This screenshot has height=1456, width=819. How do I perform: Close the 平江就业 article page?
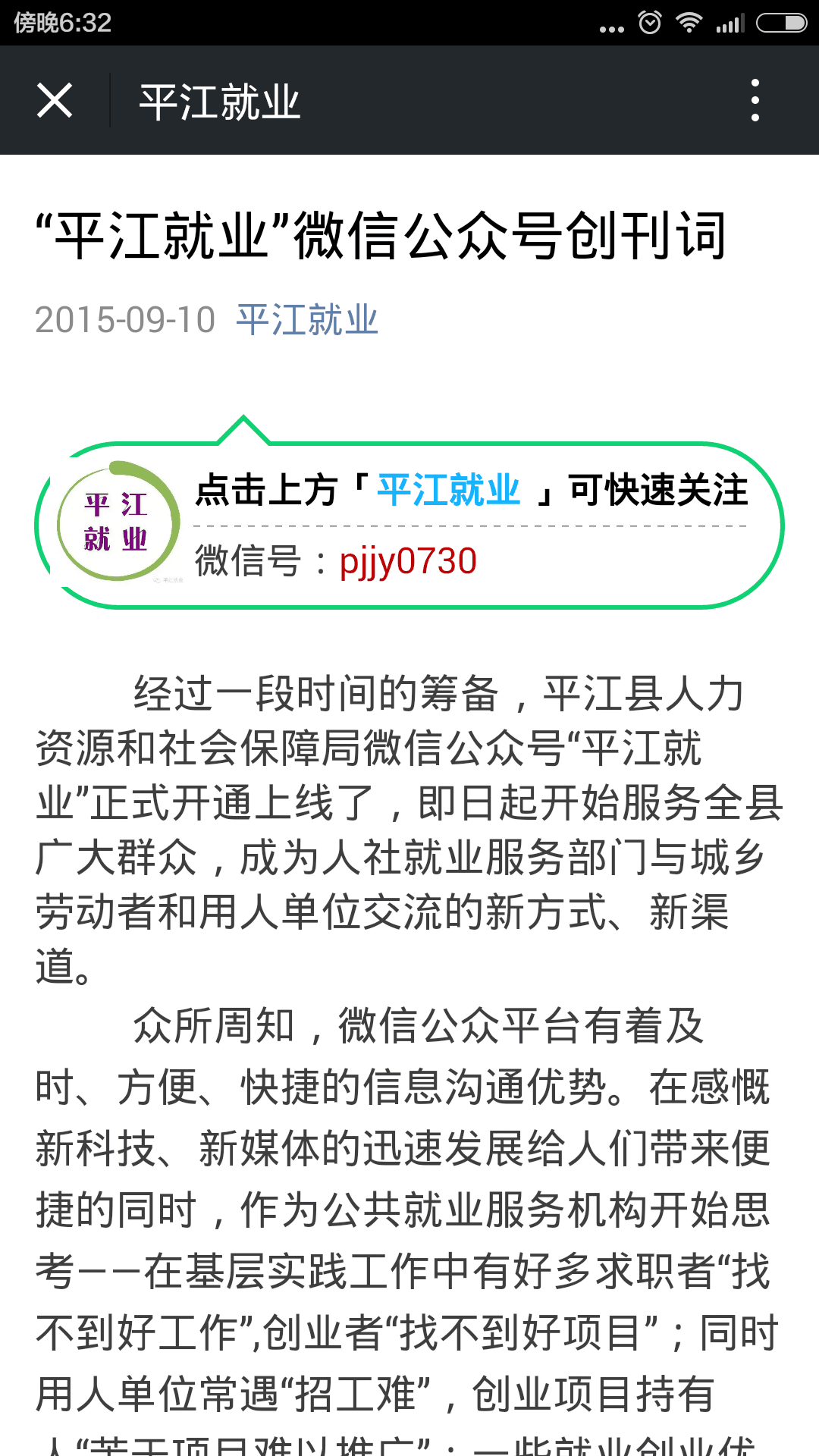coord(55,100)
